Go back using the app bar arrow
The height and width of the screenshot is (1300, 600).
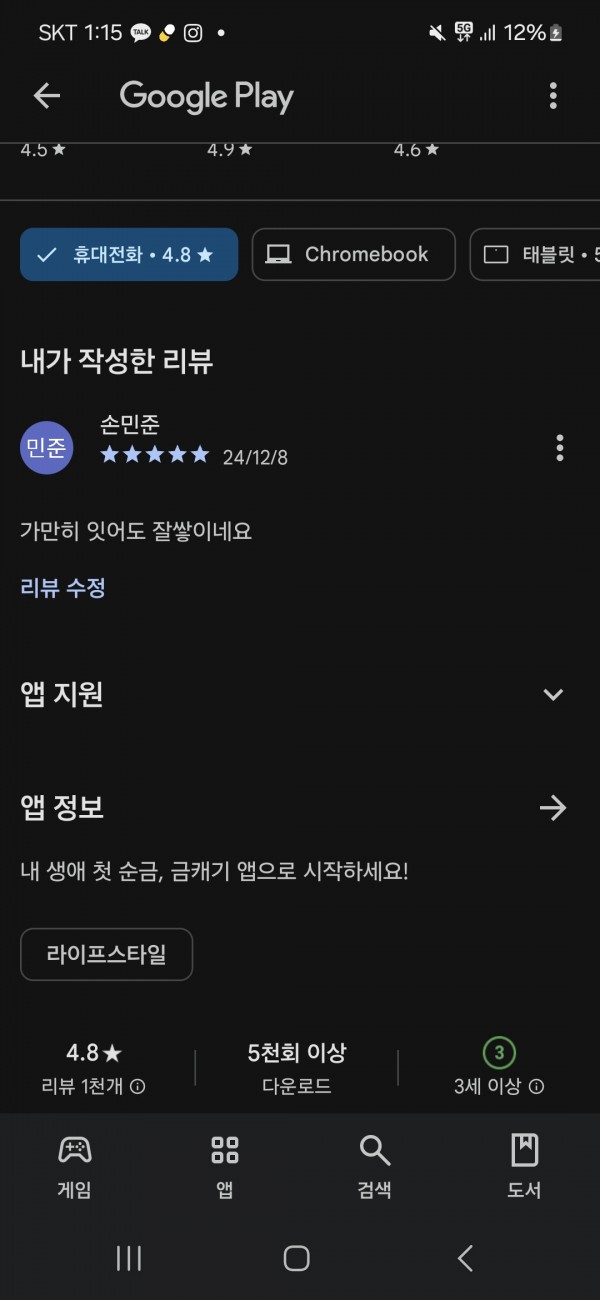(47, 96)
